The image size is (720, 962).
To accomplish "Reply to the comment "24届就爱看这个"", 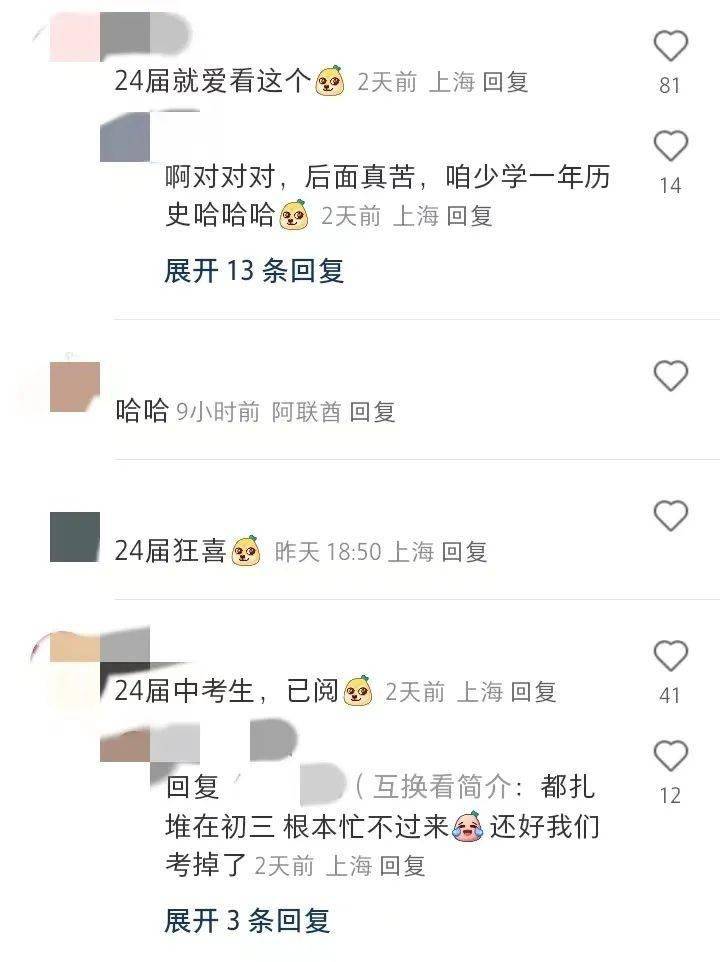I will click(505, 82).
